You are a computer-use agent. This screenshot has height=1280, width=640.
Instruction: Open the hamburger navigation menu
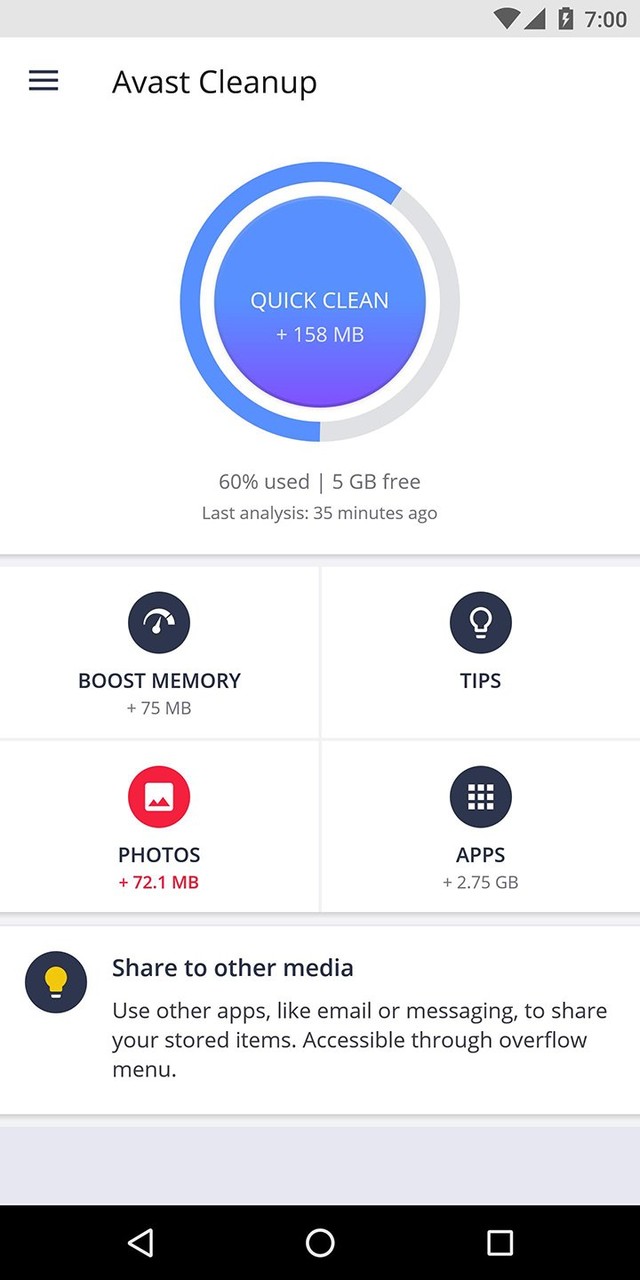tap(44, 81)
